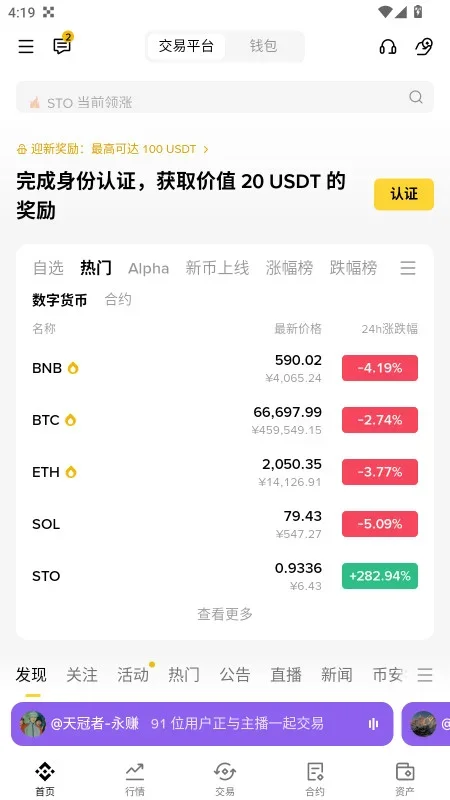This screenshot has height=800, width=450.
Task: Open the BTC market row
Action: pyautogui.click(x=224, y=420)
